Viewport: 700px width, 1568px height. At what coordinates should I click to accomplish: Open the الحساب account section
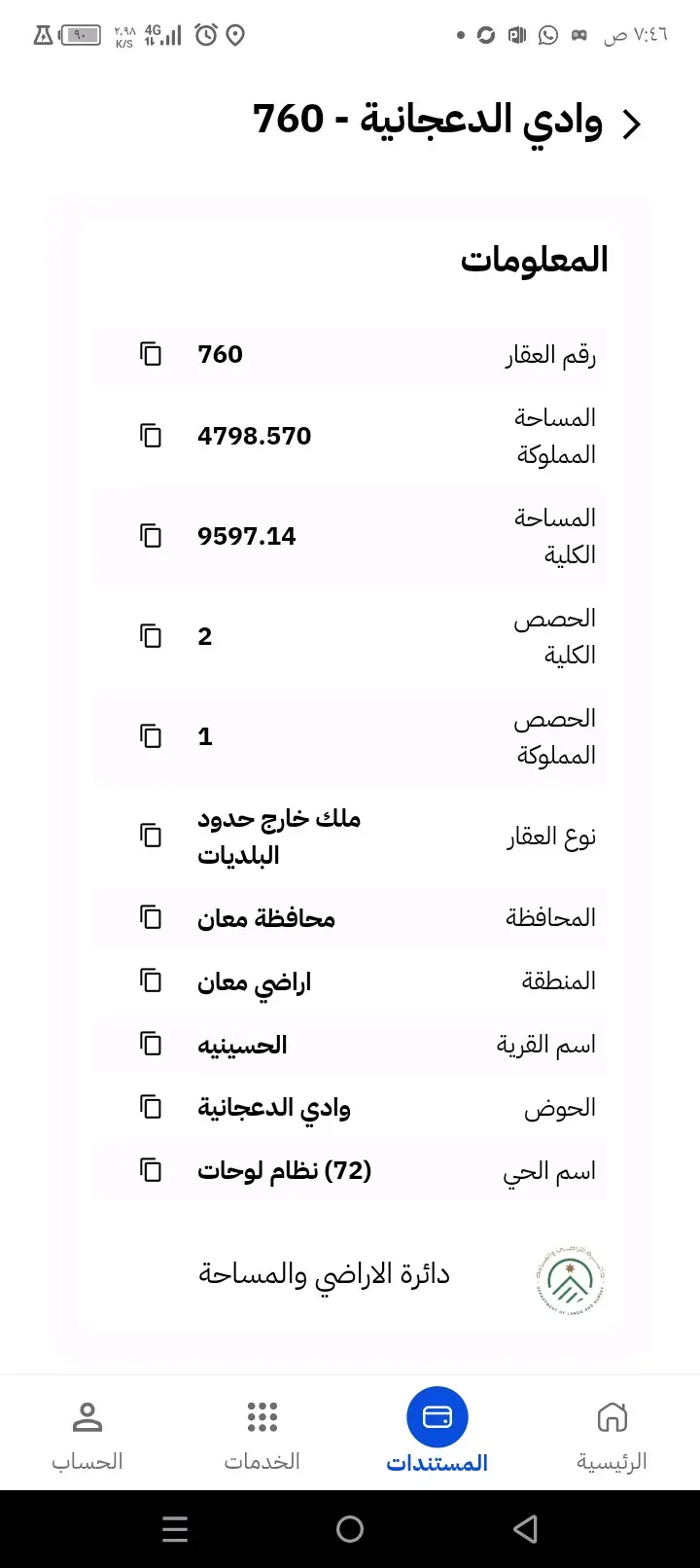[x=87, y=1432]
